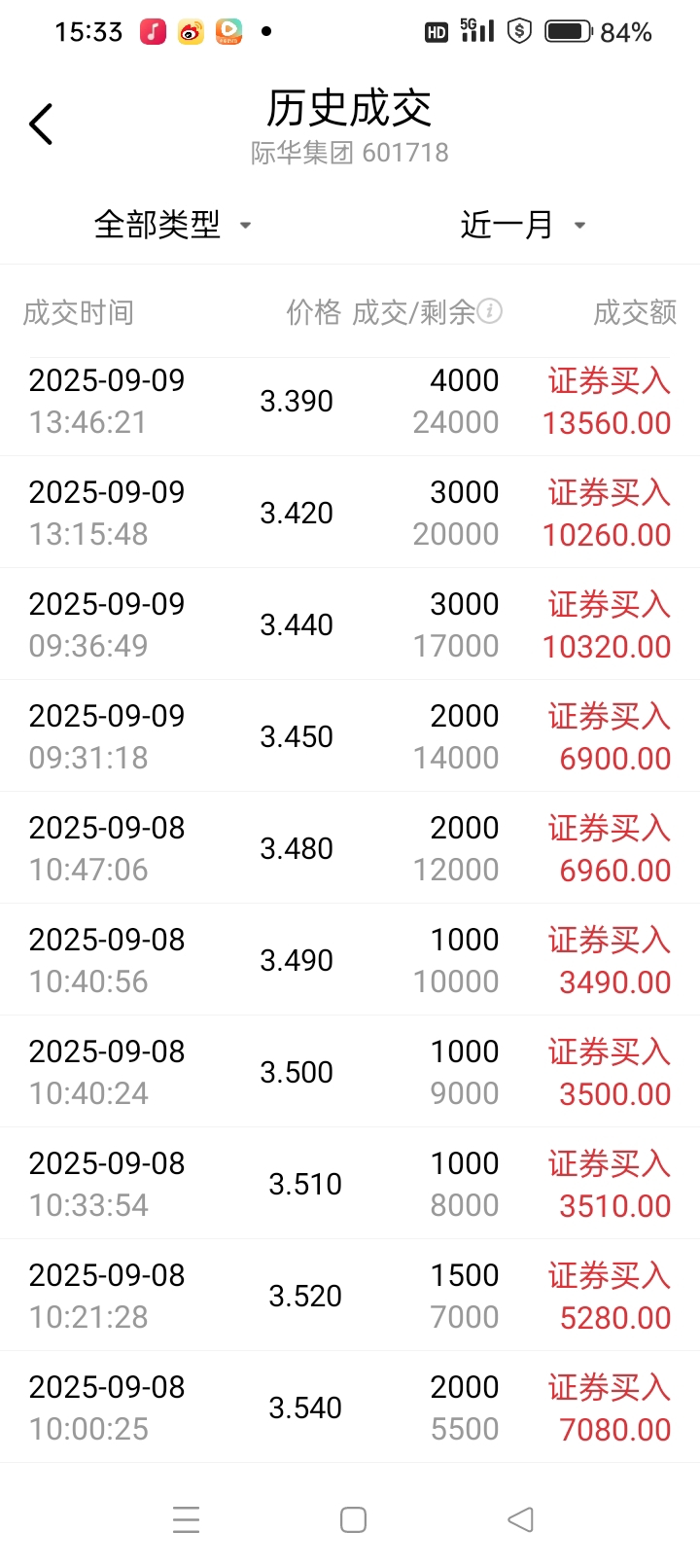Open the trade record from 13:46:21
This screenshot has height=1568, width=700.
350,402
